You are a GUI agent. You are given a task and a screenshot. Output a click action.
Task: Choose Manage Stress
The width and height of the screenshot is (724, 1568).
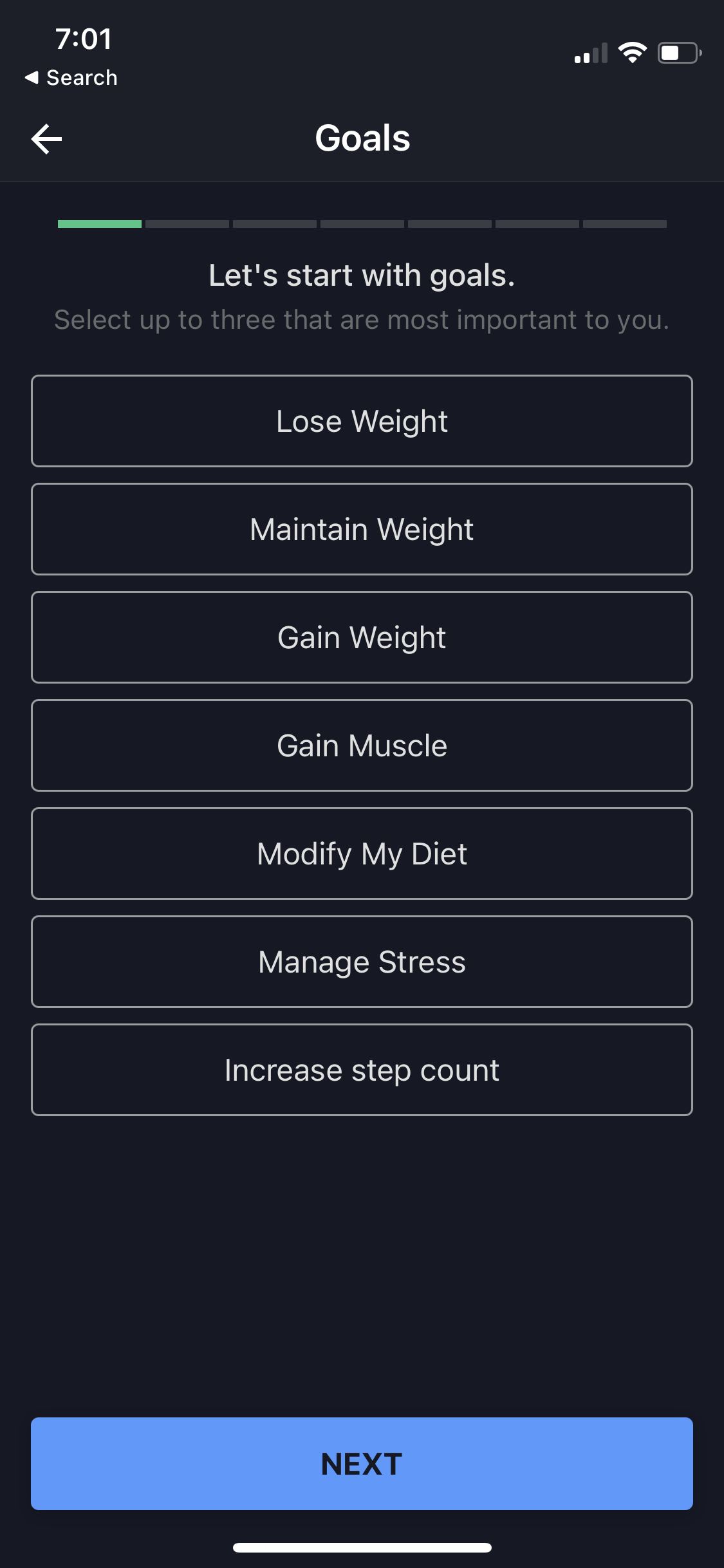point(362,961)
